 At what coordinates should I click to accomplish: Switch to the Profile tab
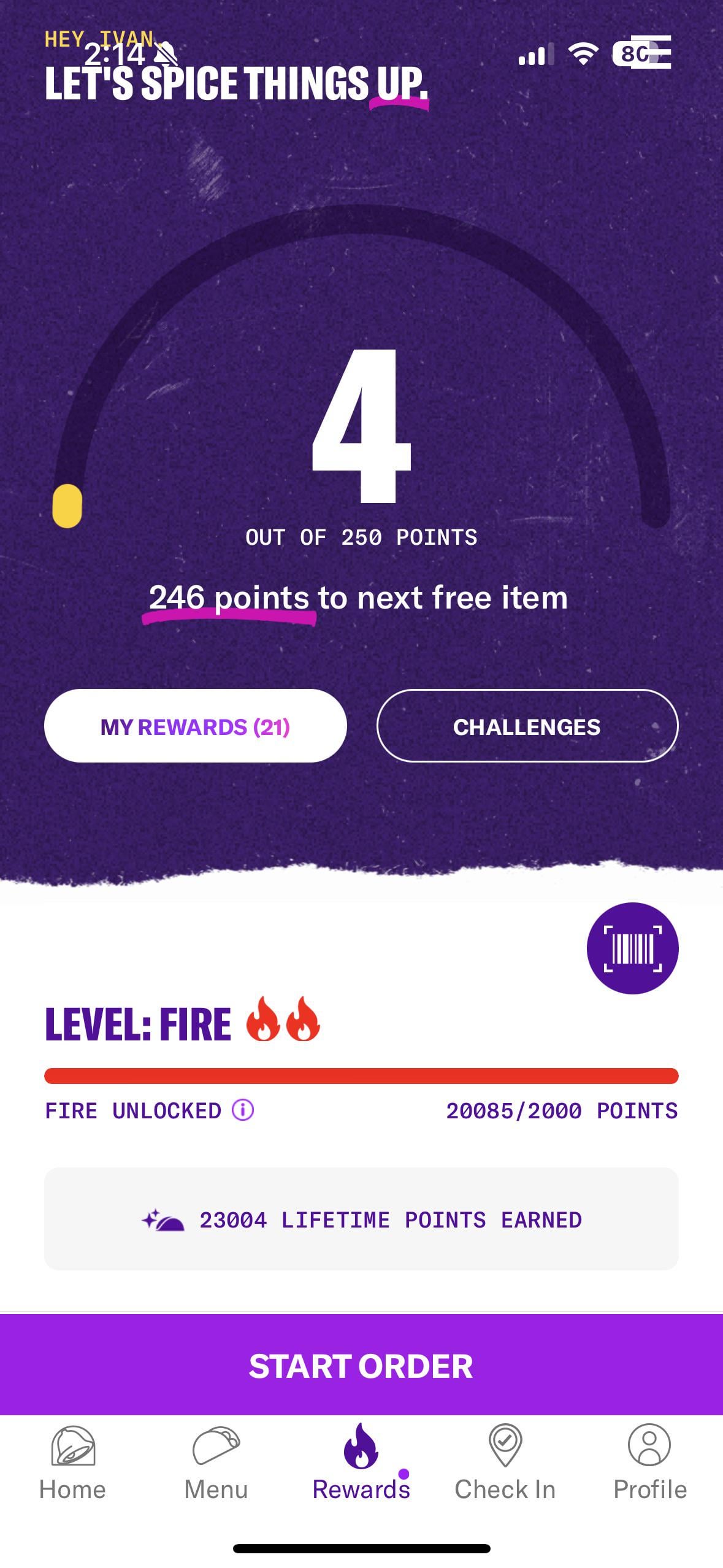[x=650, y=1464]
